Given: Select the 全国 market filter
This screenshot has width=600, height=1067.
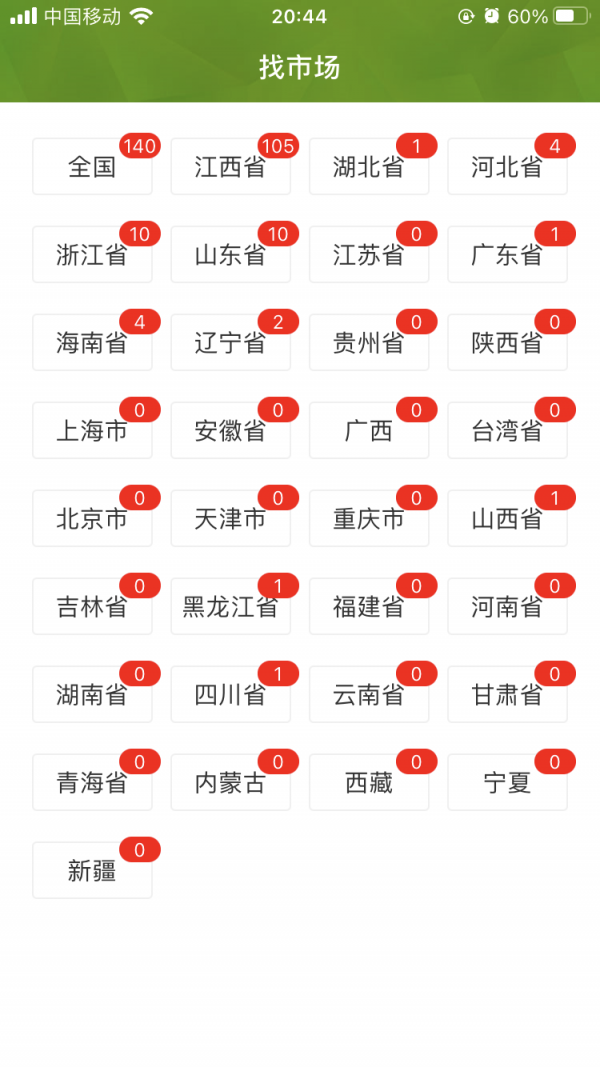Looking at the screenshot, I should pos(92,167).
